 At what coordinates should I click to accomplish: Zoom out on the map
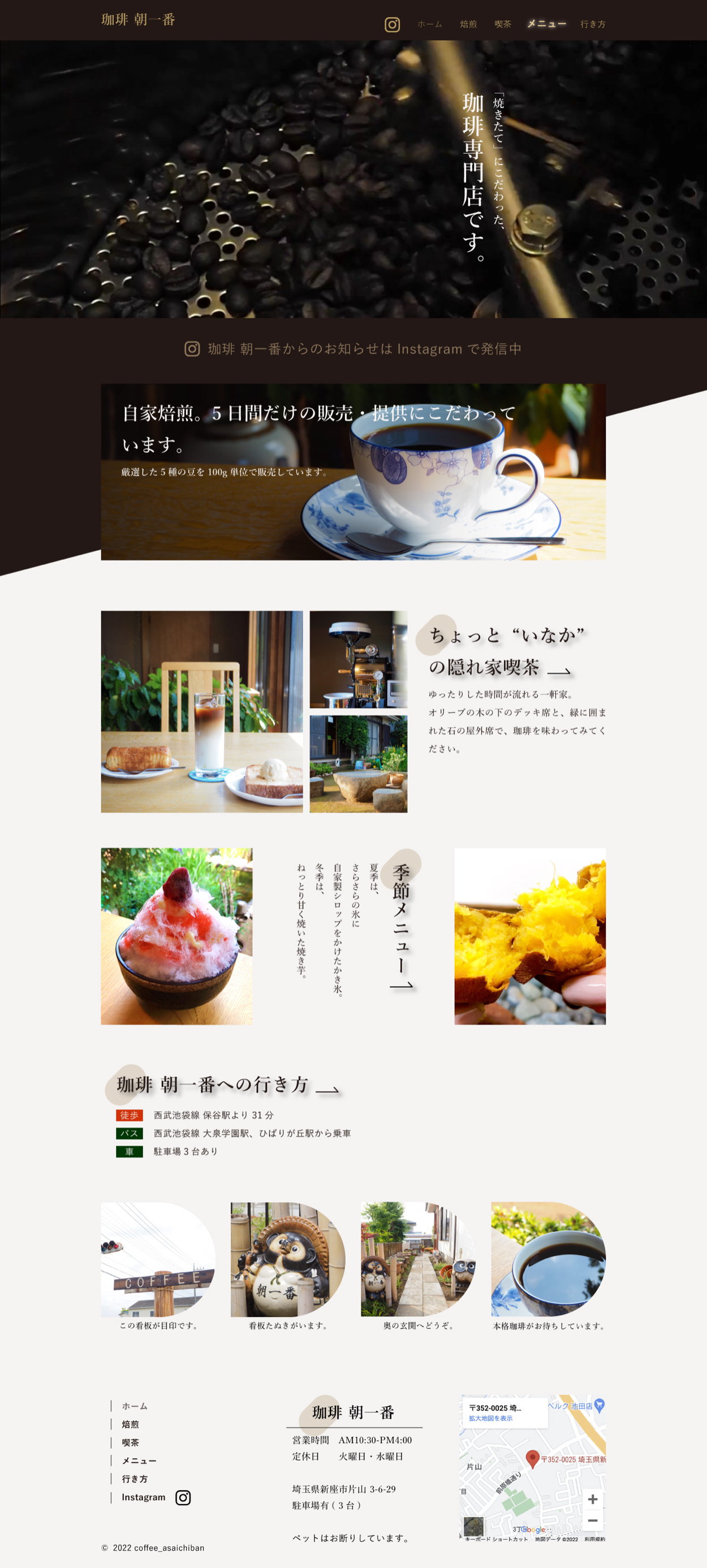pyautogui.click(x=593, y=1521)
